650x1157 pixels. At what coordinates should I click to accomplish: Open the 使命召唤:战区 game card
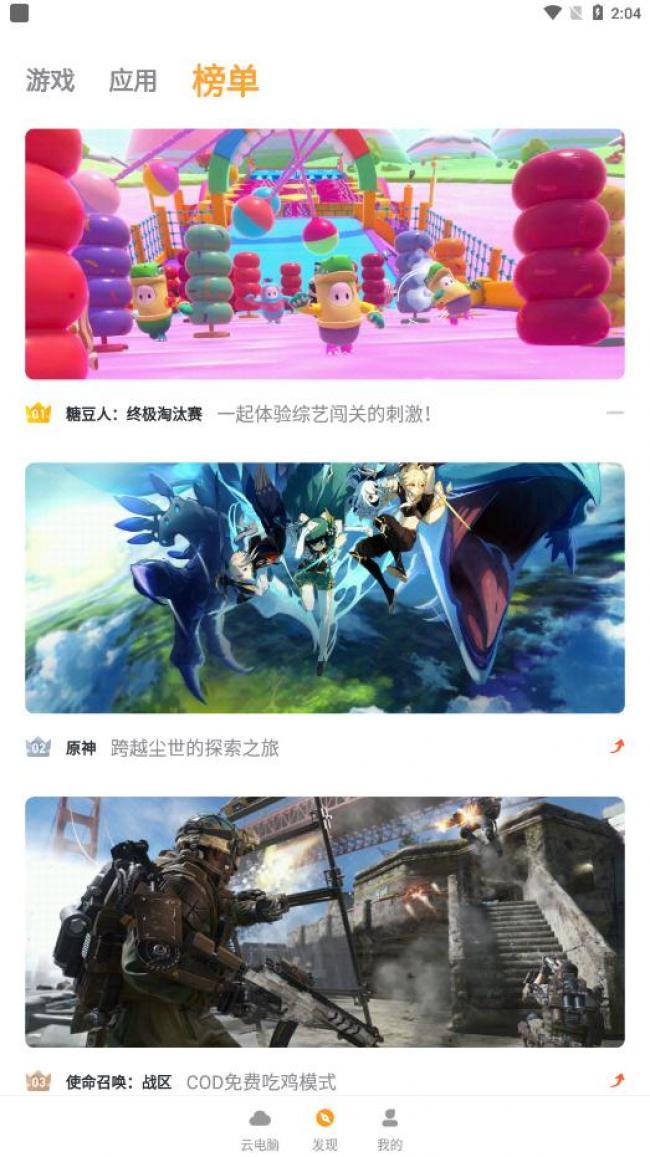pyautogui.click(x=325, y=921)
